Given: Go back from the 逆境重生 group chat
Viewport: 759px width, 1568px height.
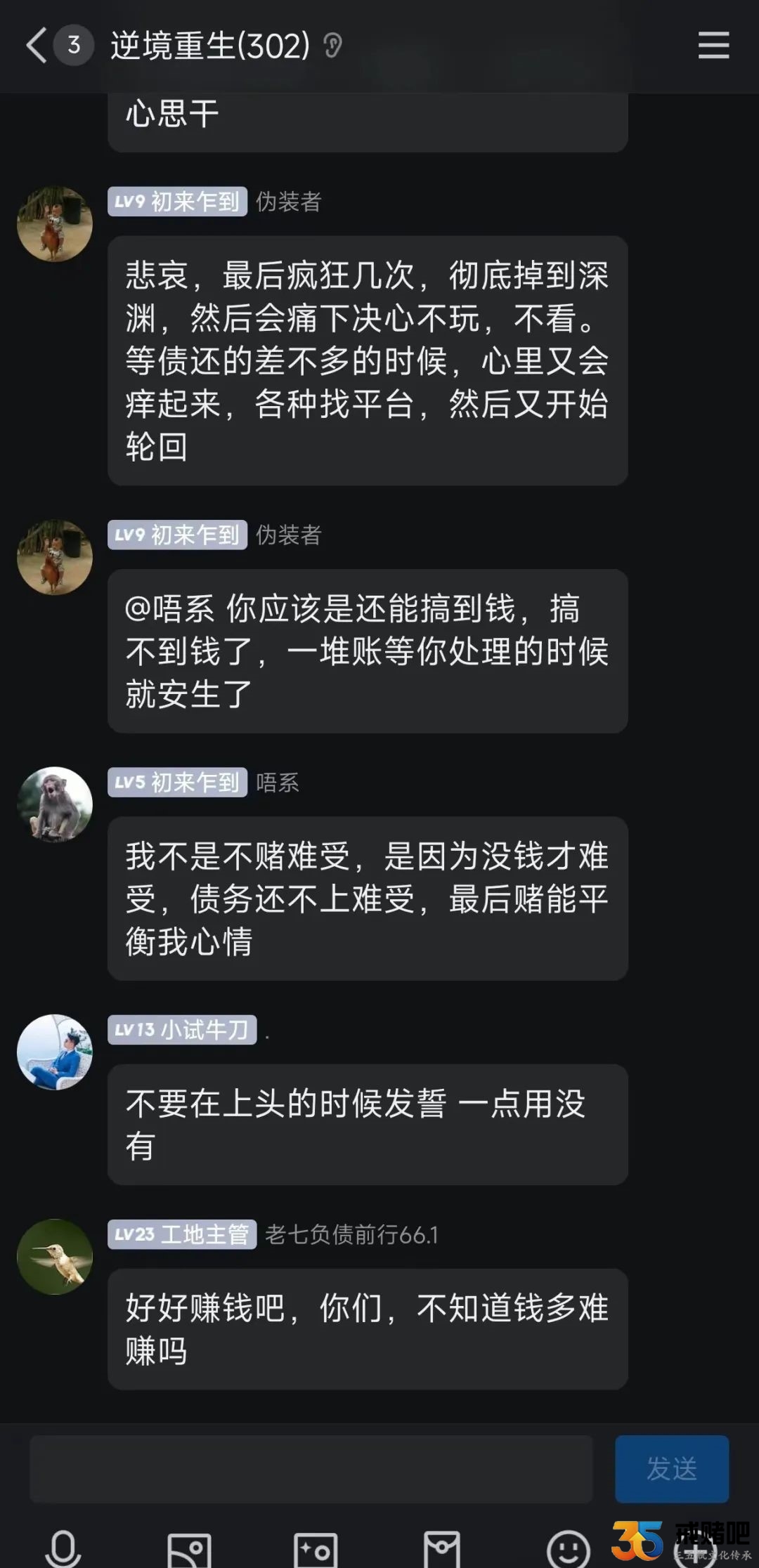Looking at the screenshot, I should pyautogui.click(x=37, y=46).
